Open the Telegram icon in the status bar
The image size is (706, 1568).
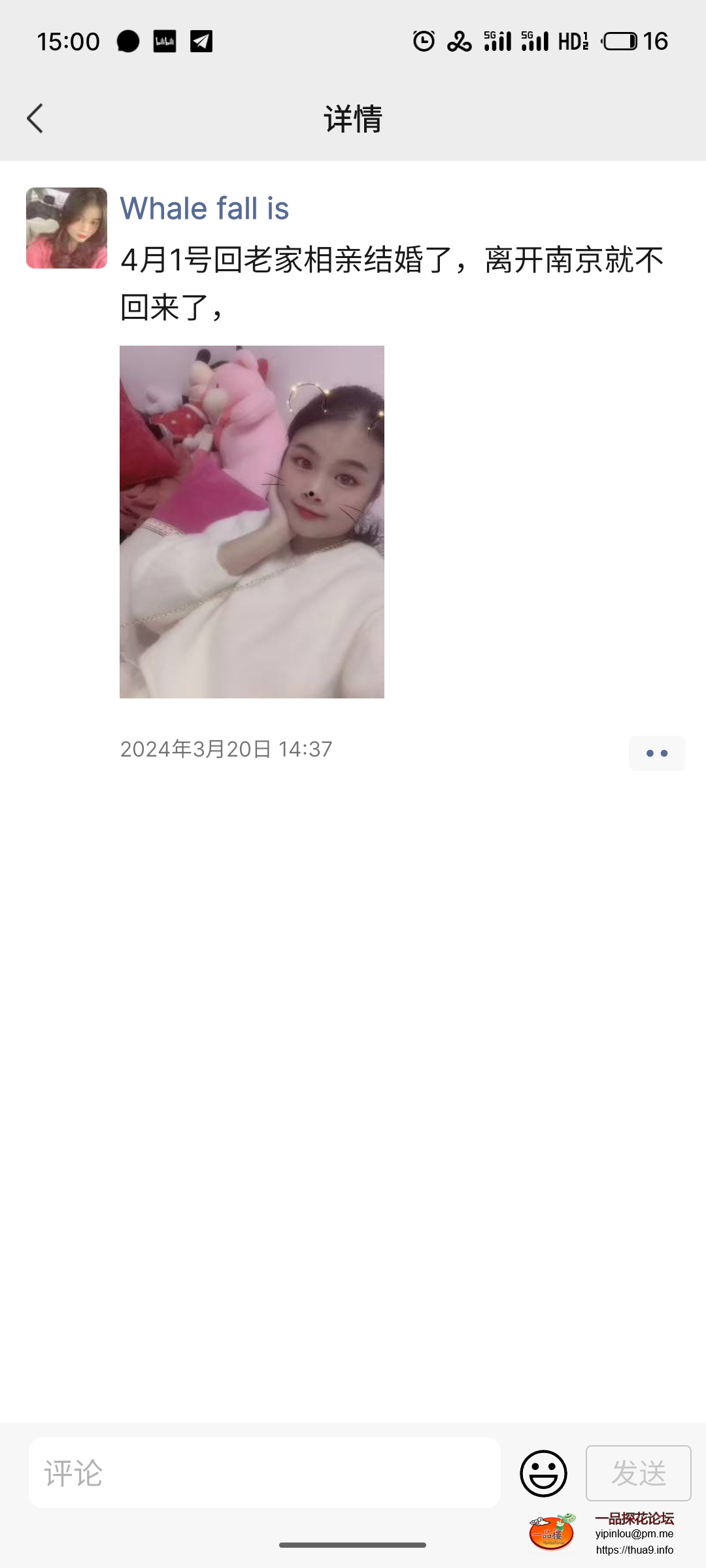(x=199, y=41)
